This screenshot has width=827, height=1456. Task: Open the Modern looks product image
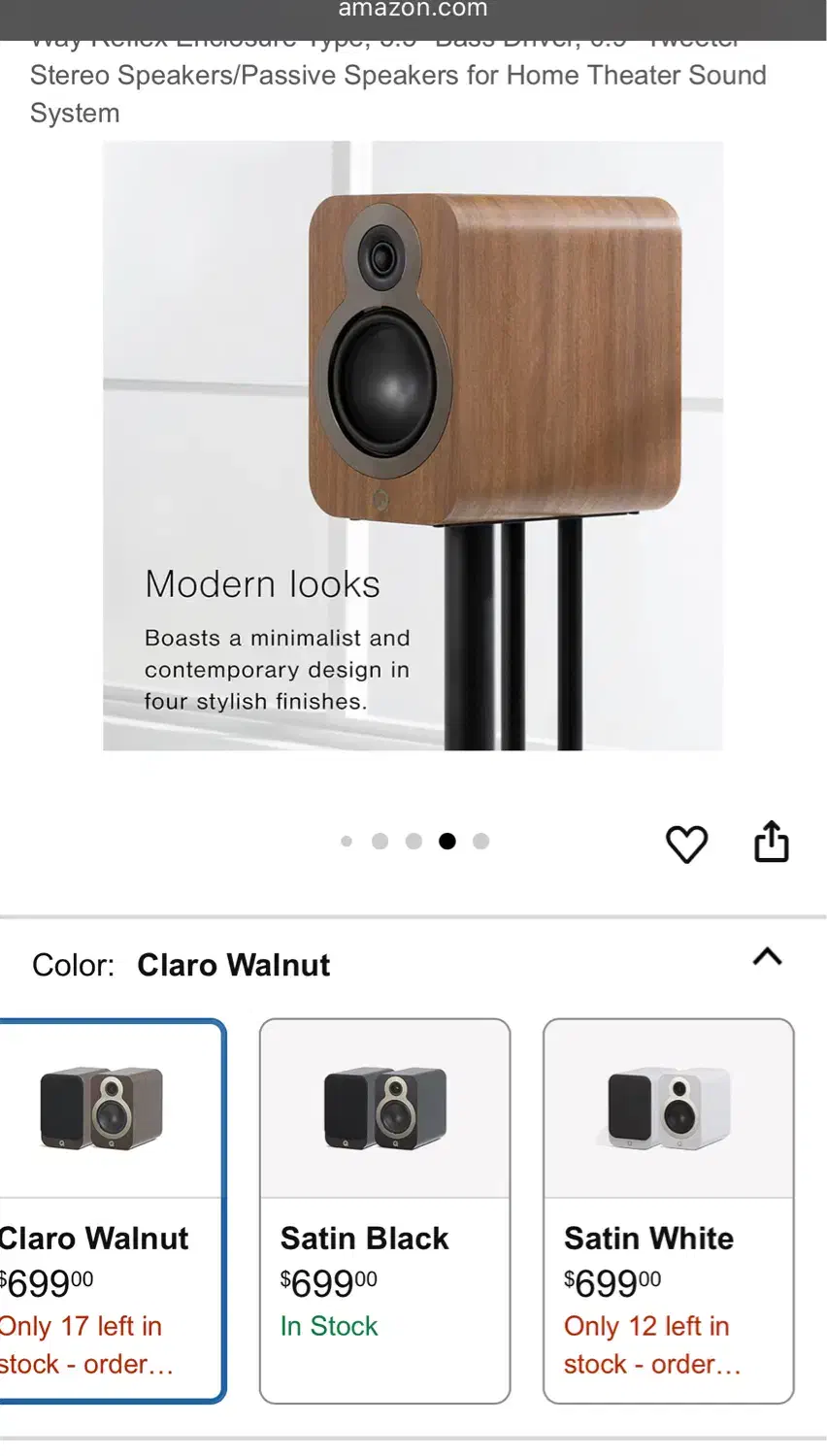tap(413, 446)
